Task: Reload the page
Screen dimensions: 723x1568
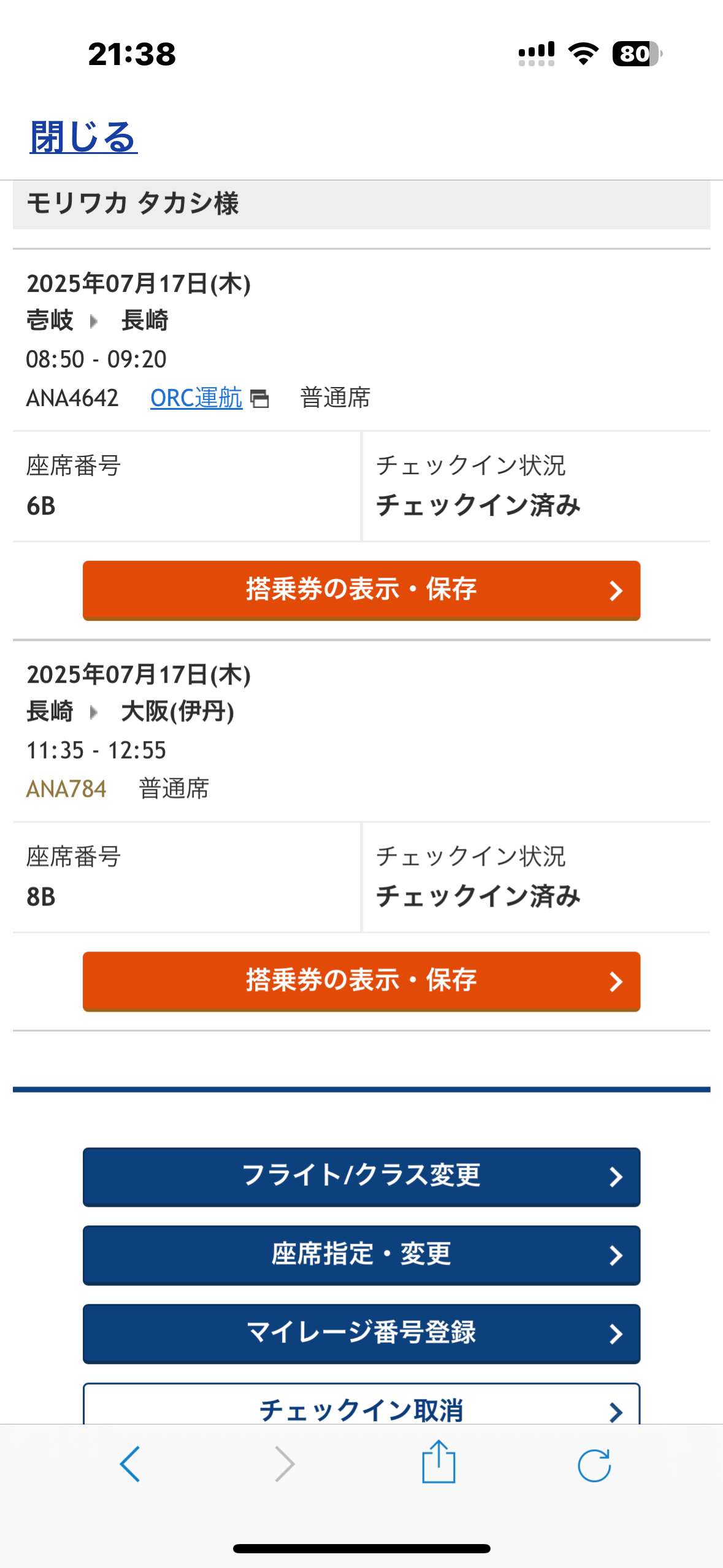Action: [x=594, y=1465]
